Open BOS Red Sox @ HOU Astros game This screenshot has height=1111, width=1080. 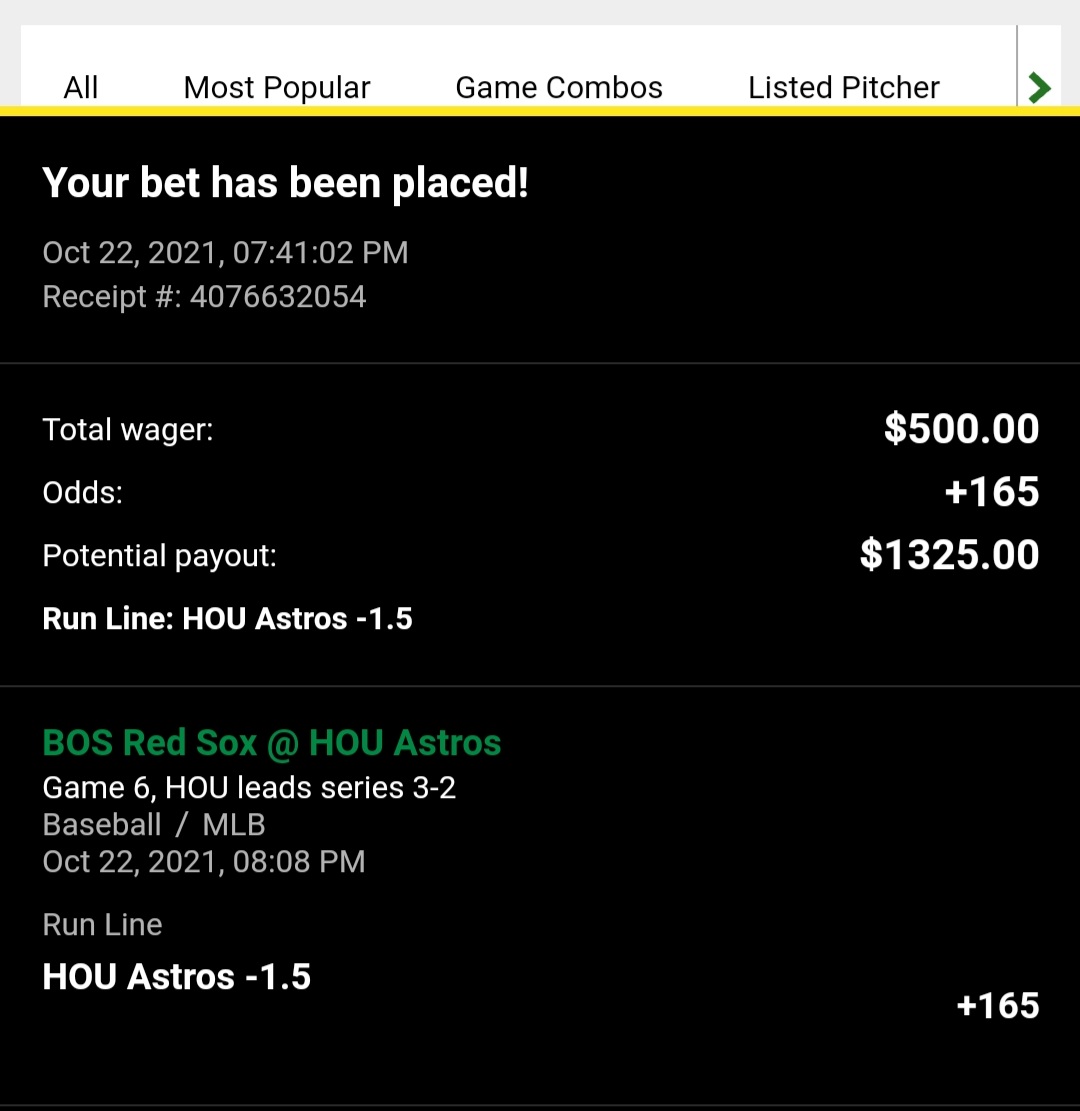tap(272, 743)
